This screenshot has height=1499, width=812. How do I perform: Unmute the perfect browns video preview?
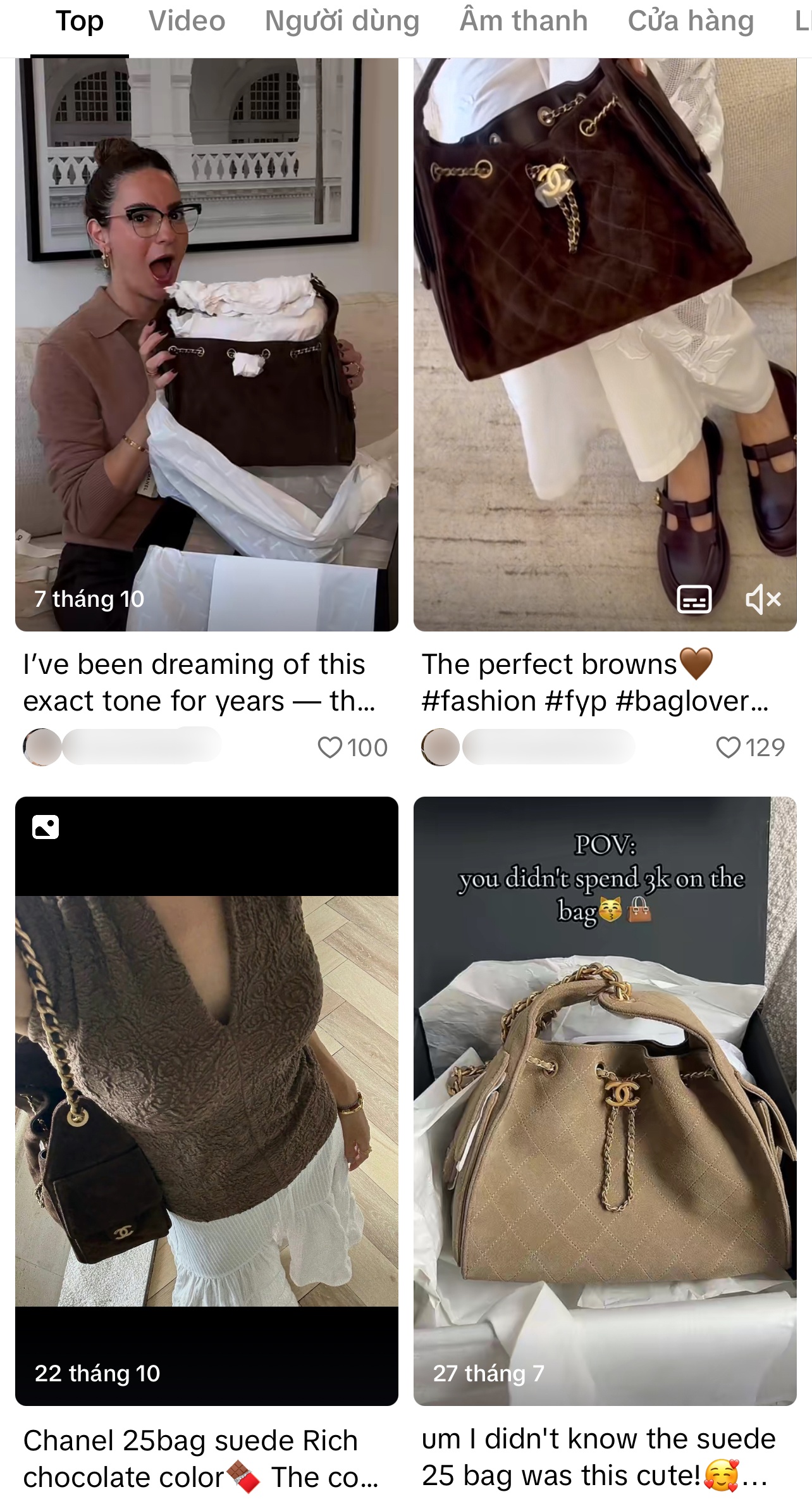point(763,599)
